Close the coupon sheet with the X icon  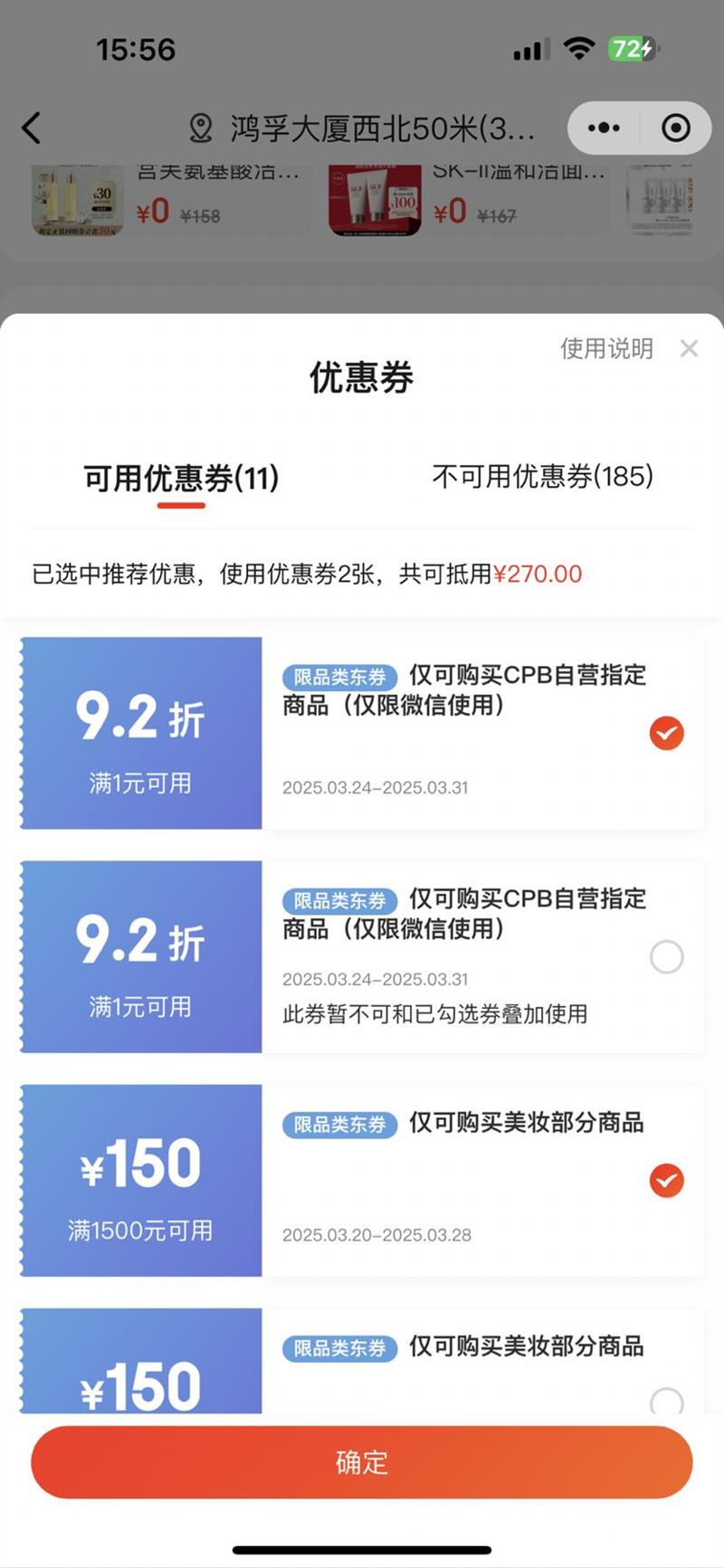(690, 347)
